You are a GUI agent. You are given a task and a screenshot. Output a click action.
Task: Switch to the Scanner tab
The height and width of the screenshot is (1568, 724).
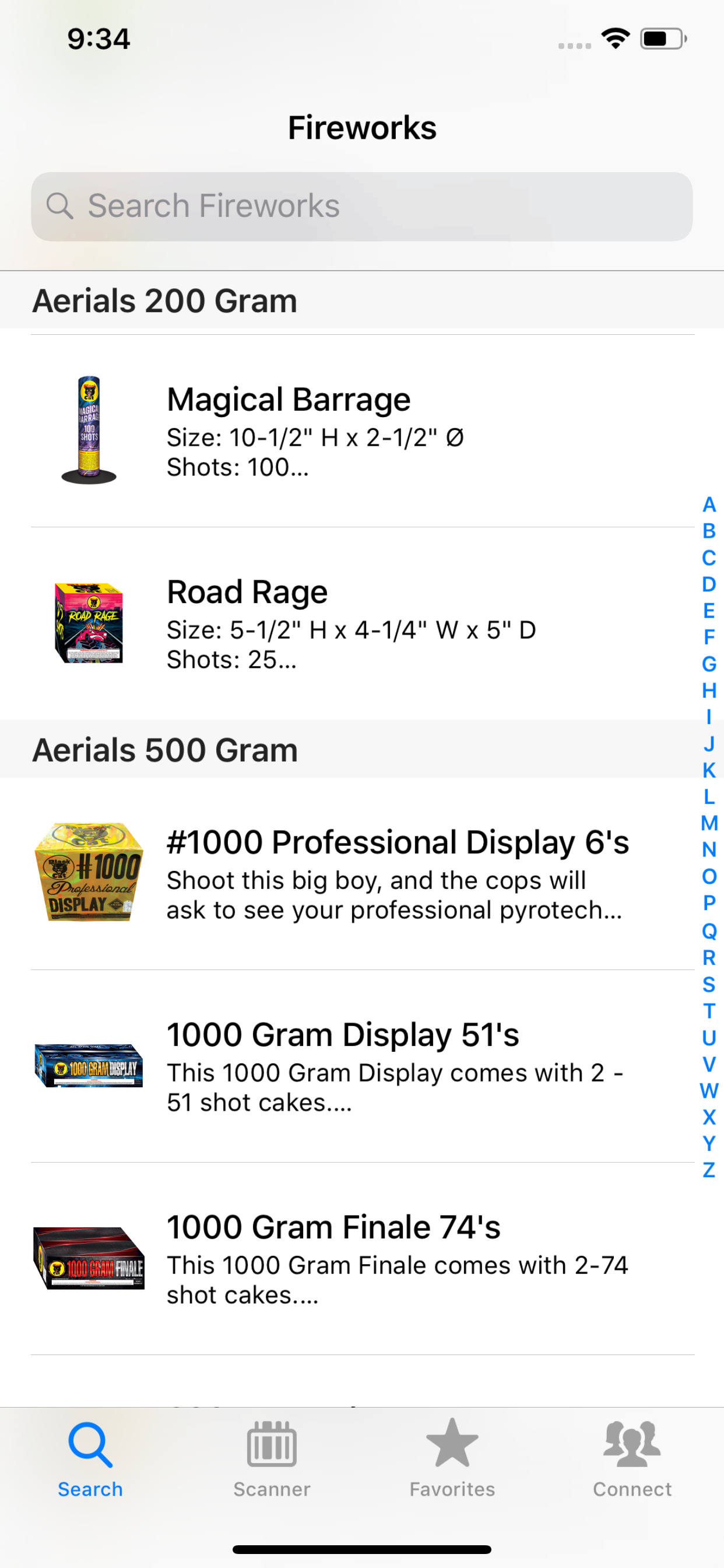(271, 1458)
